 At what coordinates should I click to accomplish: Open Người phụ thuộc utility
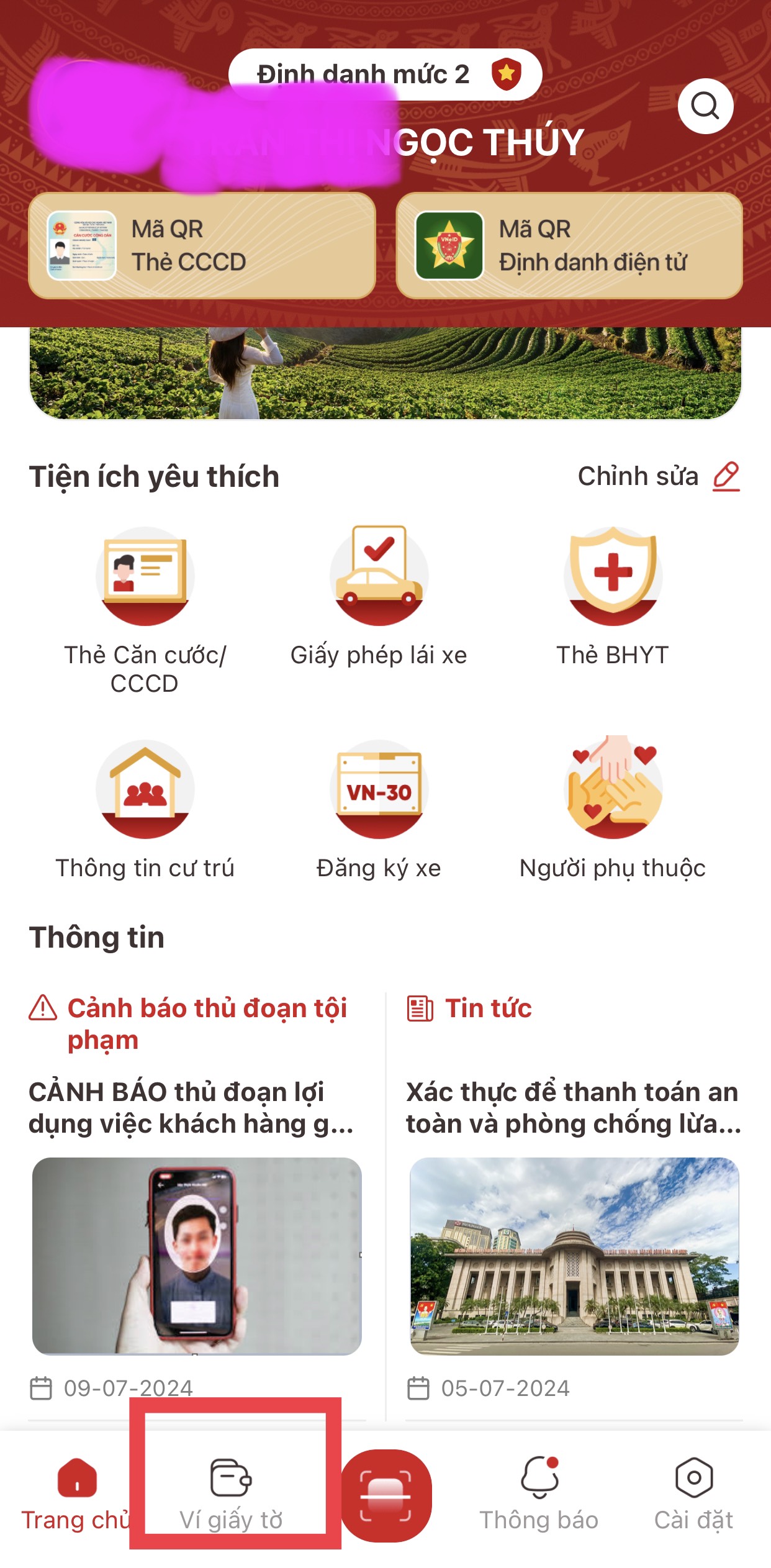(x=613, y=791)
